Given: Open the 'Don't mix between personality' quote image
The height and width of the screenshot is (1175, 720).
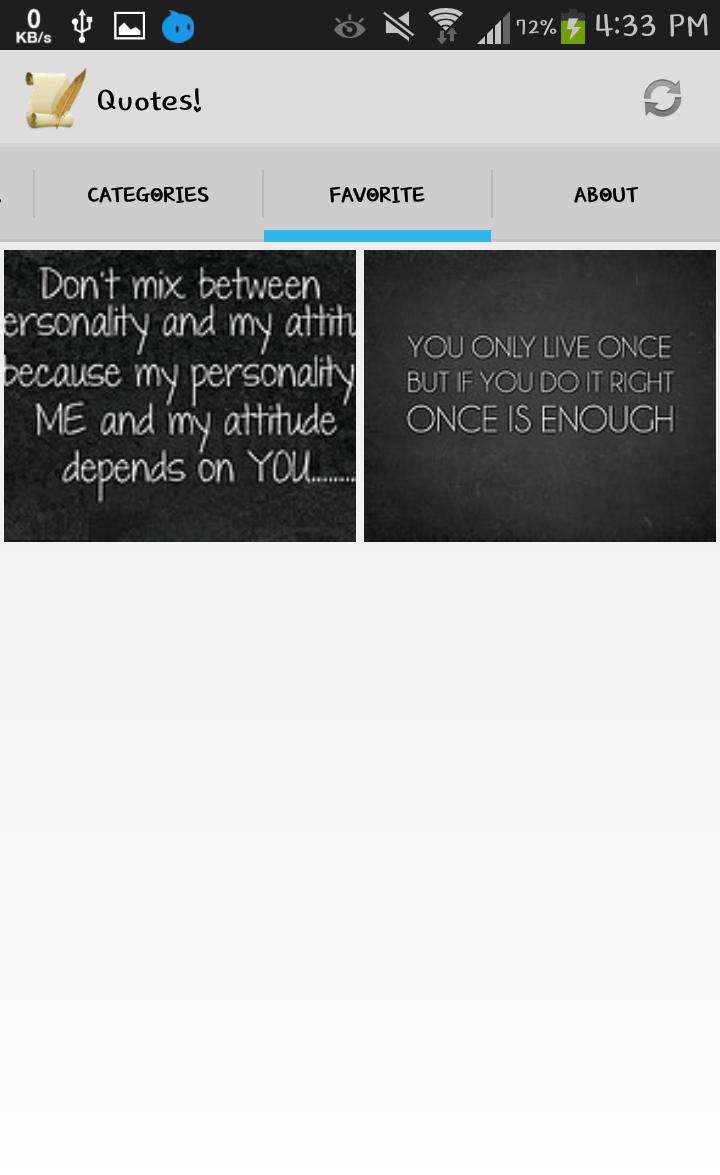Looking at the screenshot, I should tap(180, 396).
